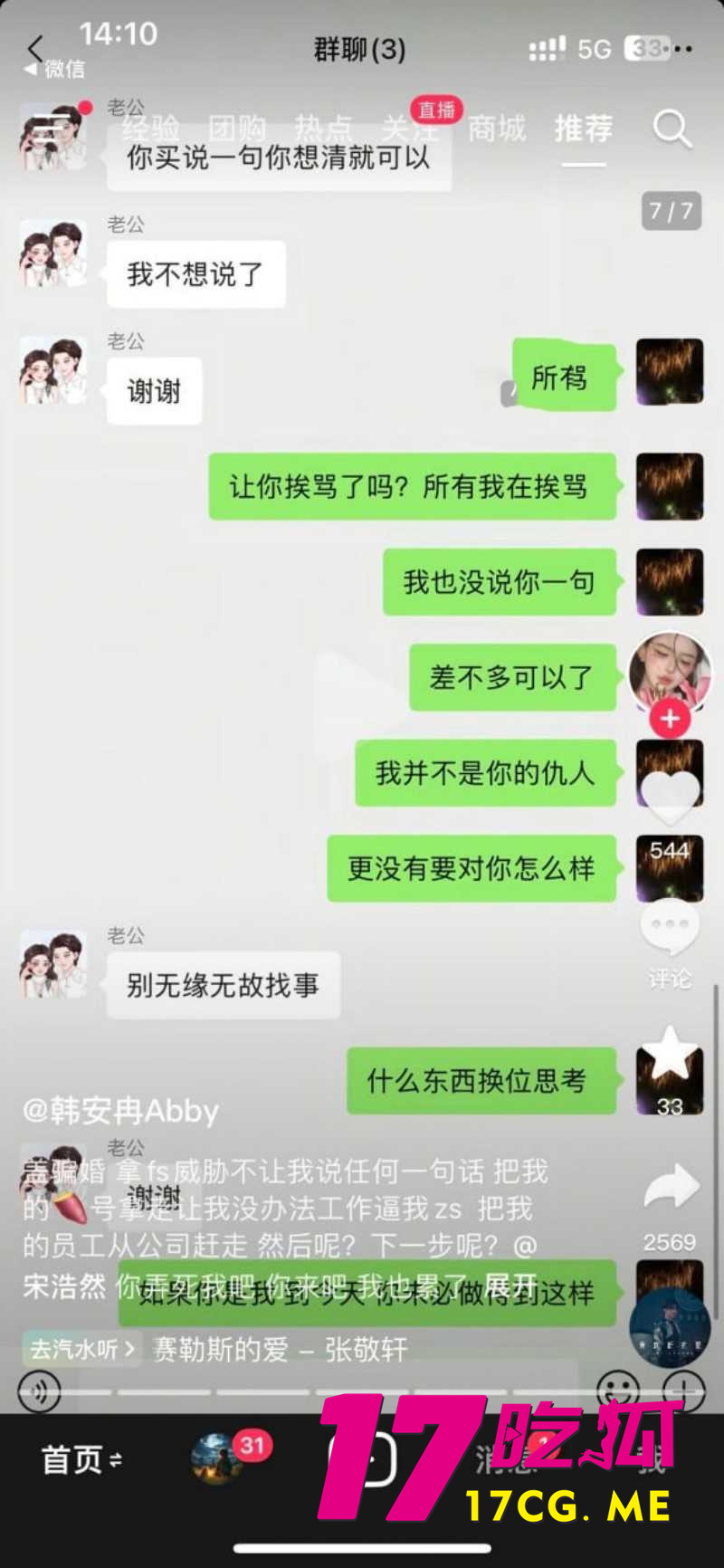Go to the 首页 home tab

click(81, 1459)
